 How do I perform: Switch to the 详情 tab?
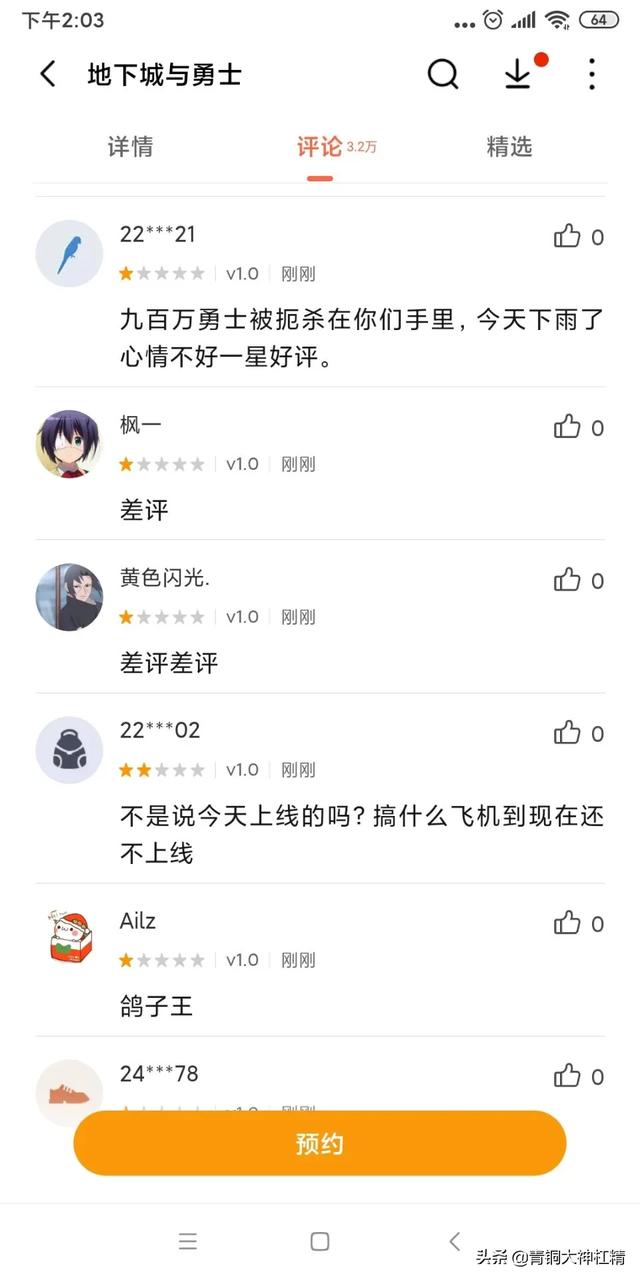coord(130,147)
